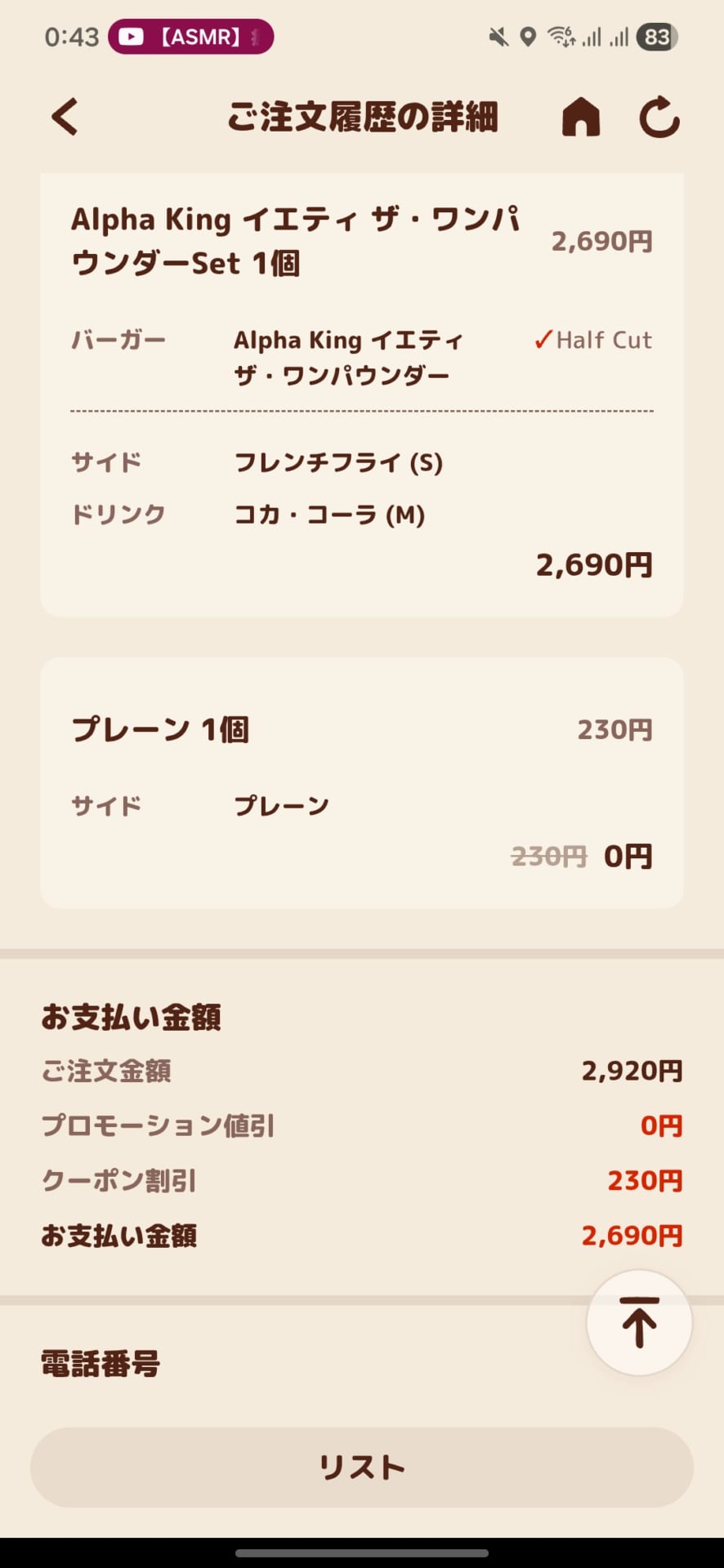Refresh the order details page
Image resolution: width=724 pixels, height=1568 pixels.
659,117
